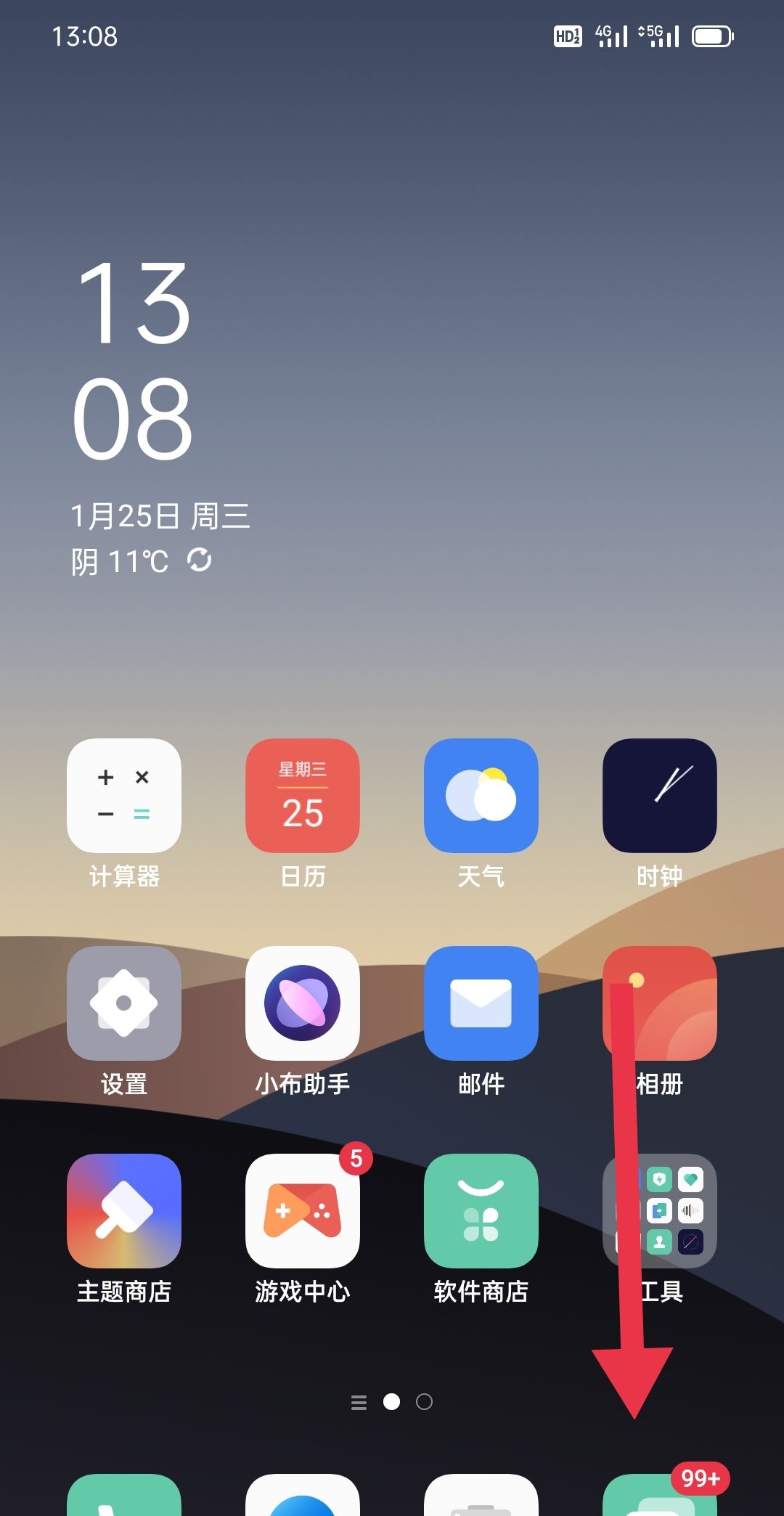Tap the large 13:08 clock widget
This screenshot has width=784, height=1516.
pyautogui.click(x=134, y=361)
